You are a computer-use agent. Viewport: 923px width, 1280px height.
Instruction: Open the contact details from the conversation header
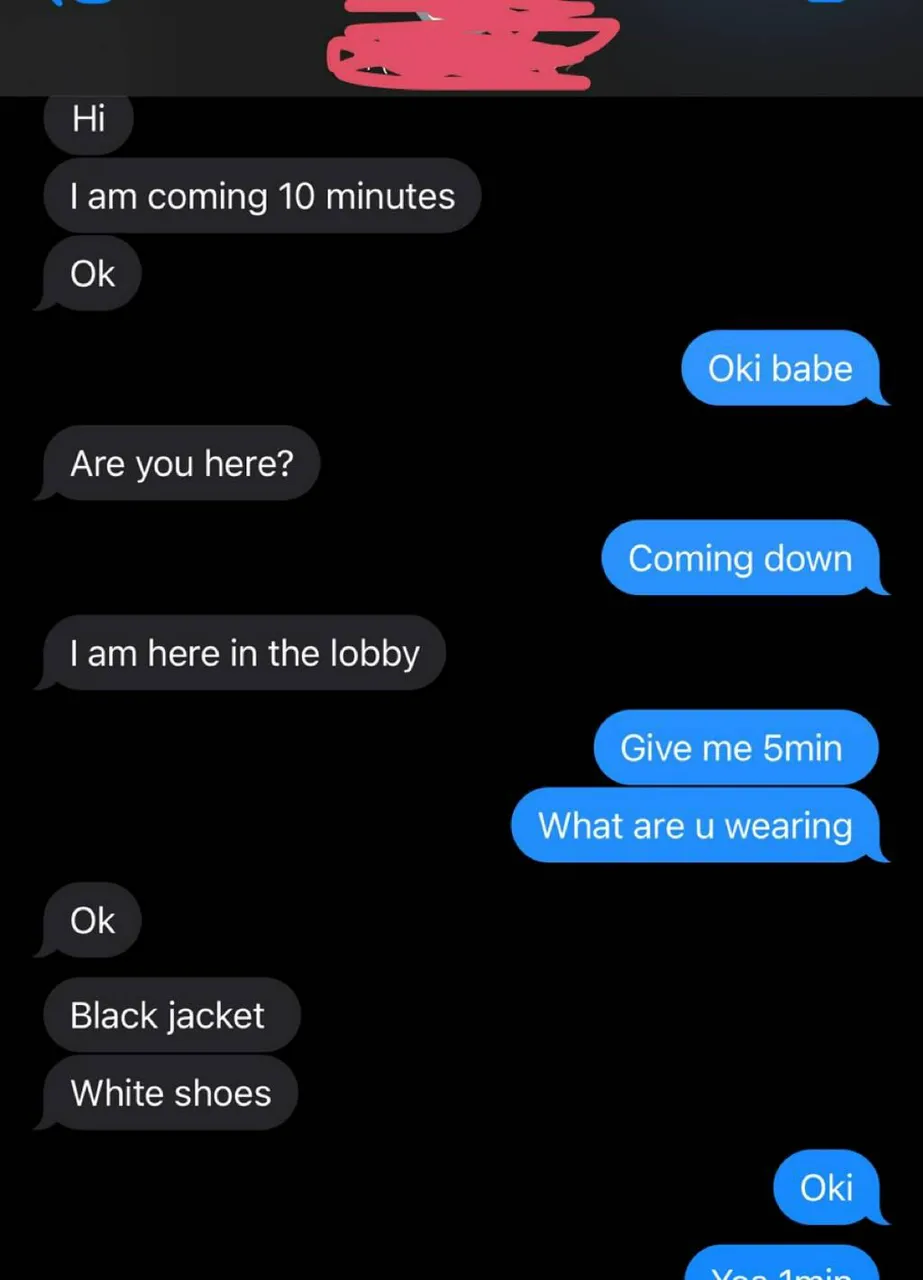pos(461,48)
